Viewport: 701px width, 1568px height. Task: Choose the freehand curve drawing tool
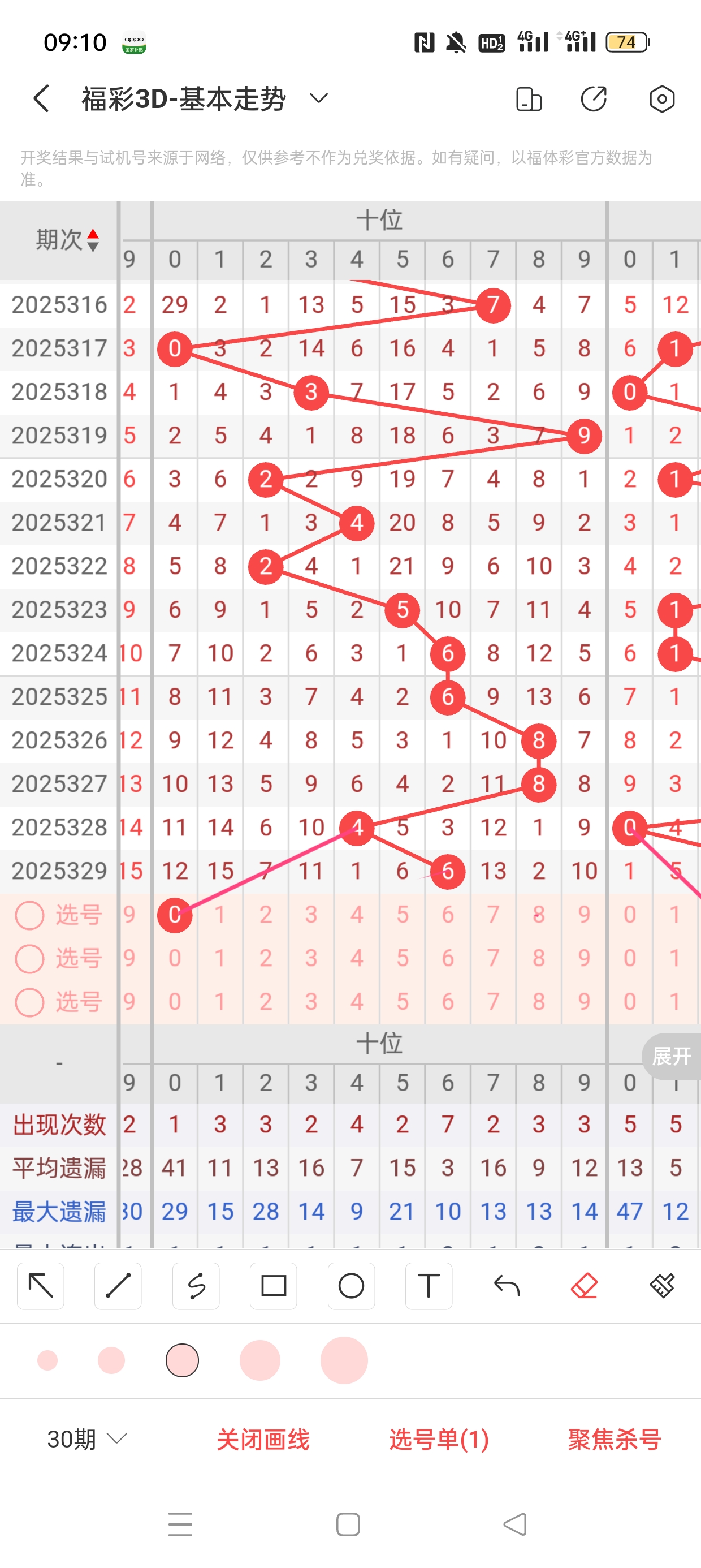point(196,1286)
